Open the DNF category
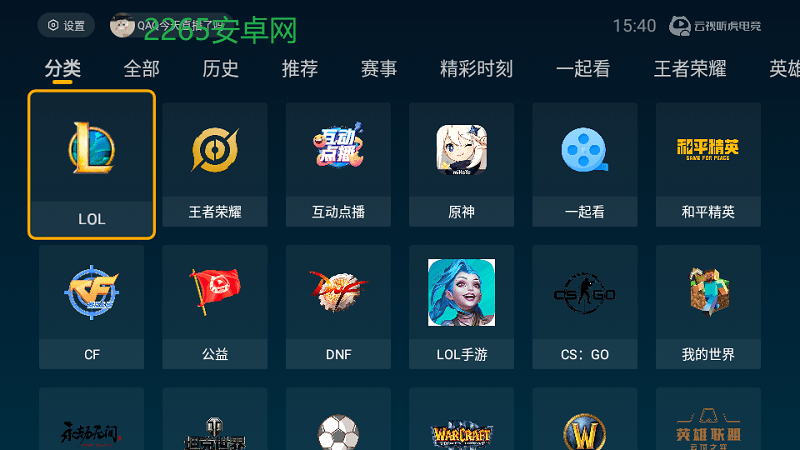The image size is (800, 450). click(338, 307)
